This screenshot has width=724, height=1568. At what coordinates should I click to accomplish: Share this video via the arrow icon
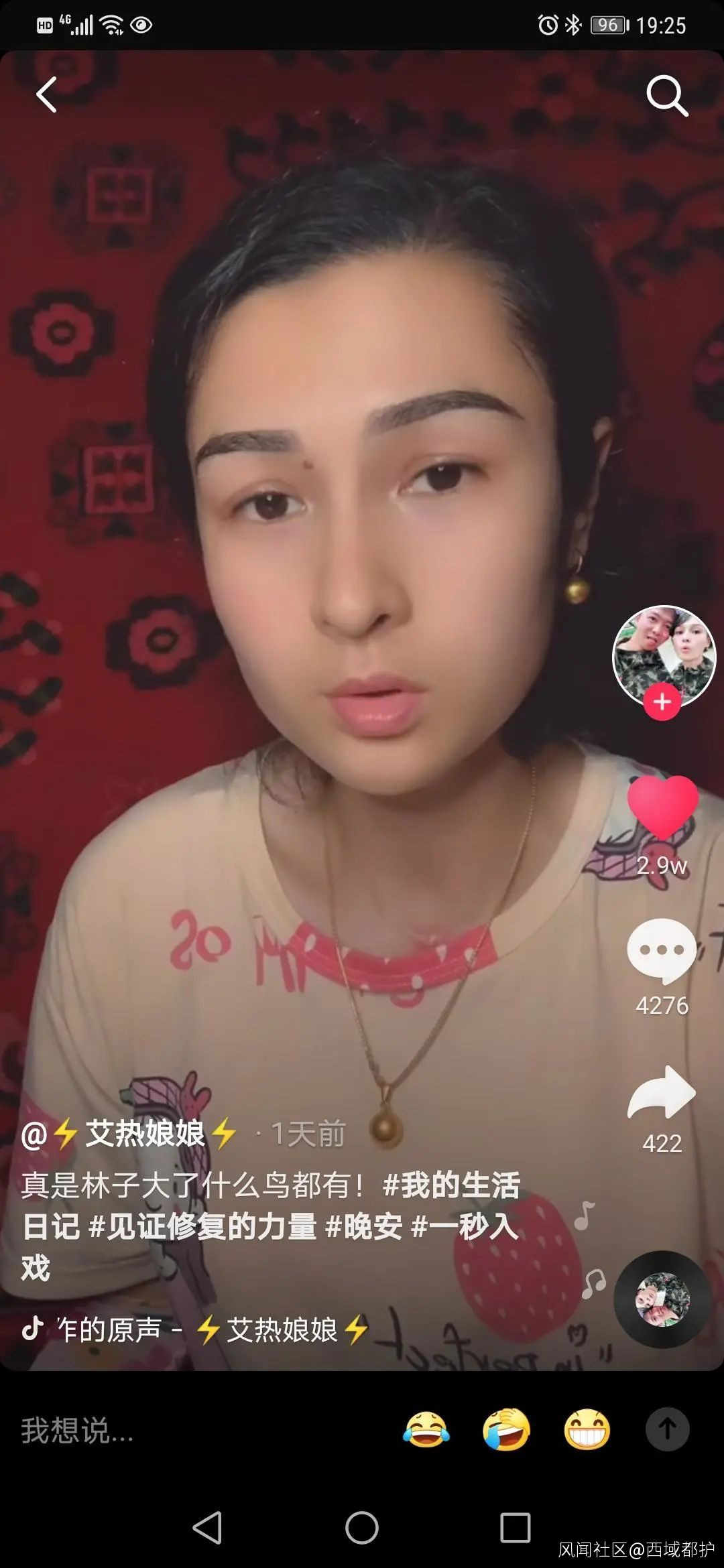click(662, 1094)
